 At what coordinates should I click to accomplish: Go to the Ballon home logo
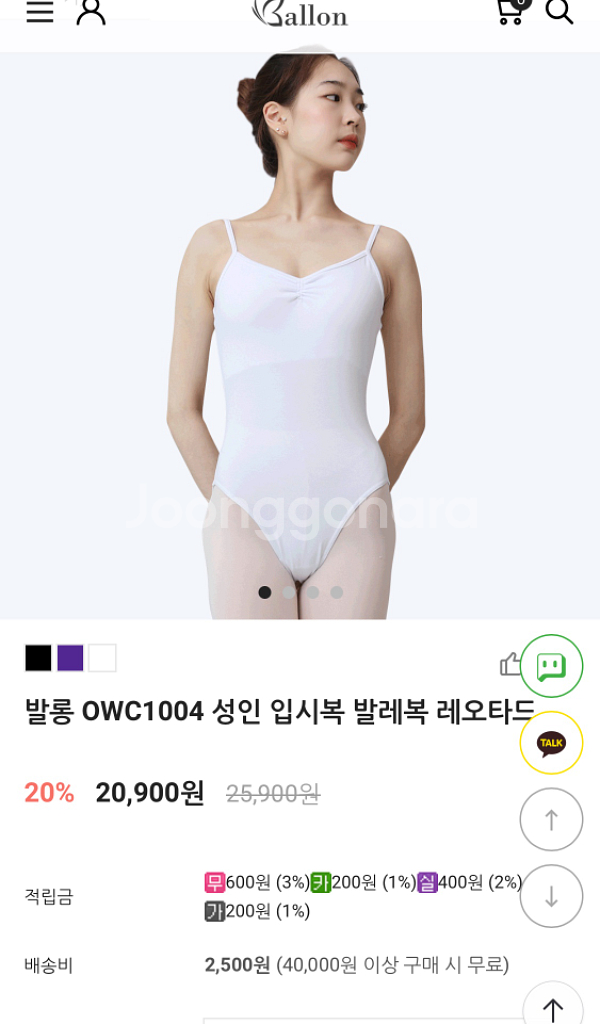tap(300, 13)
